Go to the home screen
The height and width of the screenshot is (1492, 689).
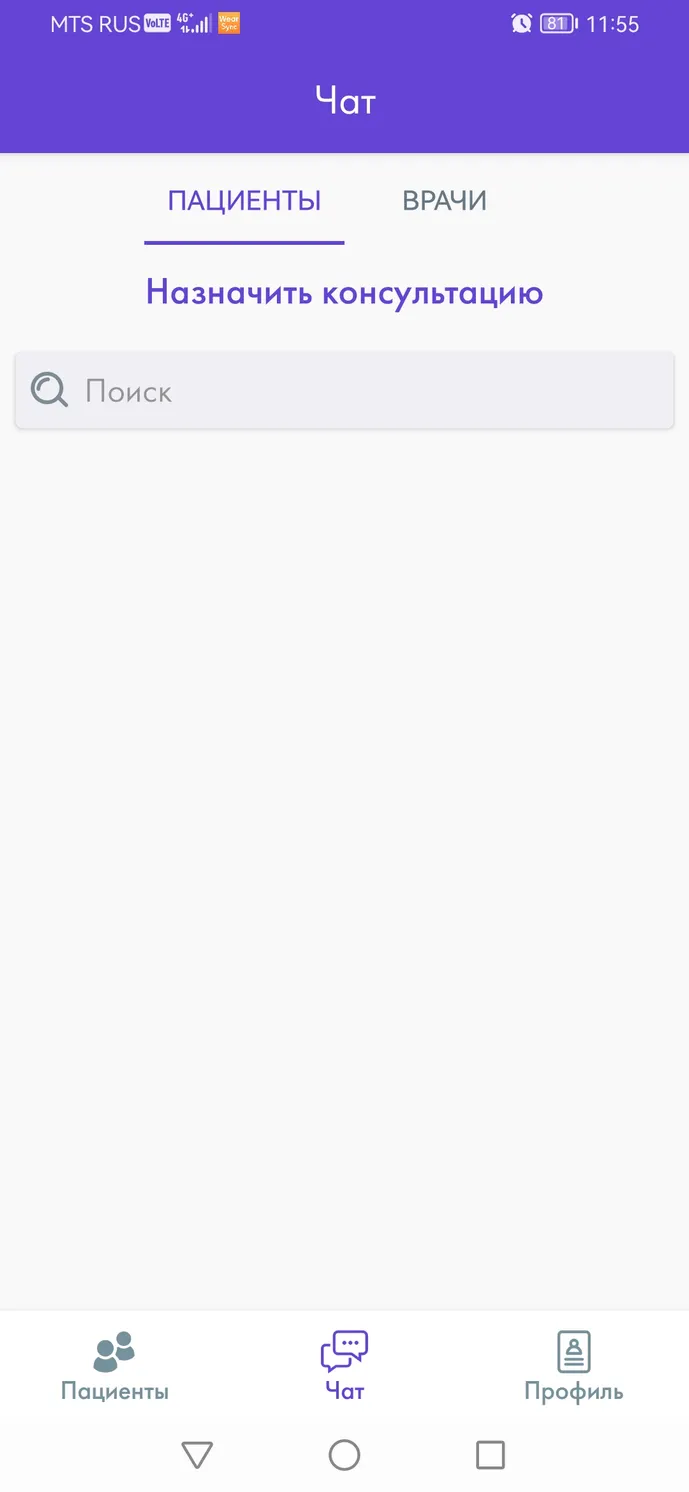[x=344, y=1455]
